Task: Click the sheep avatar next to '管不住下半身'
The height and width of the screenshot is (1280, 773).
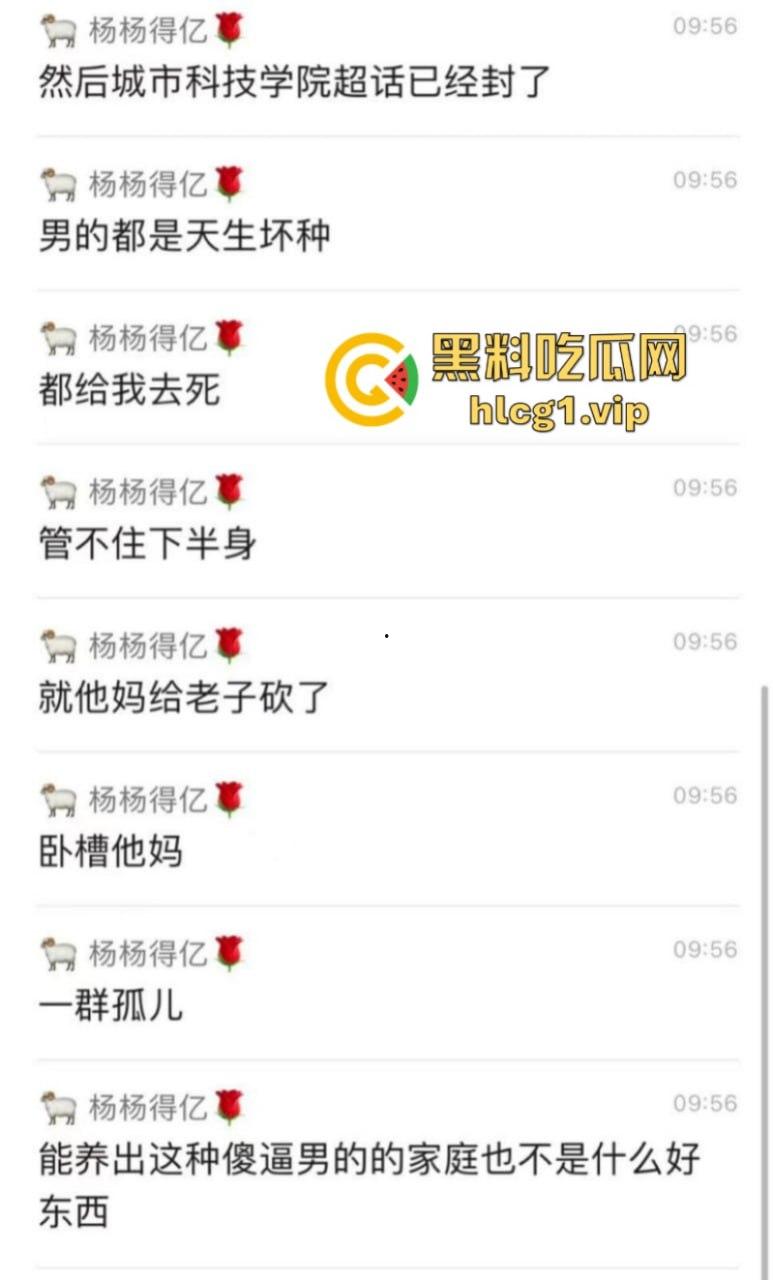Action: (58, 492)
